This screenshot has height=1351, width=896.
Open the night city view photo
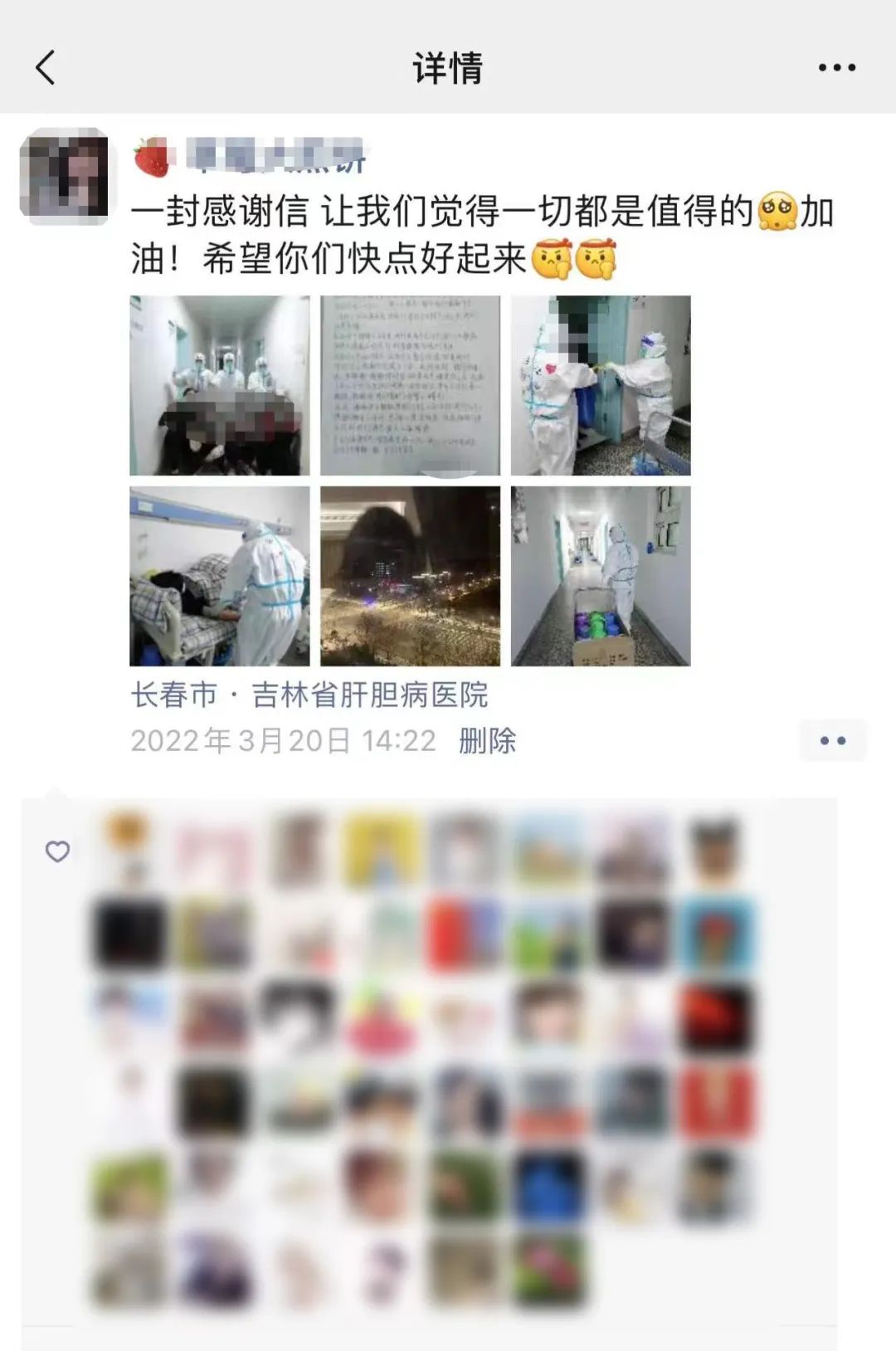pos(410,576)
